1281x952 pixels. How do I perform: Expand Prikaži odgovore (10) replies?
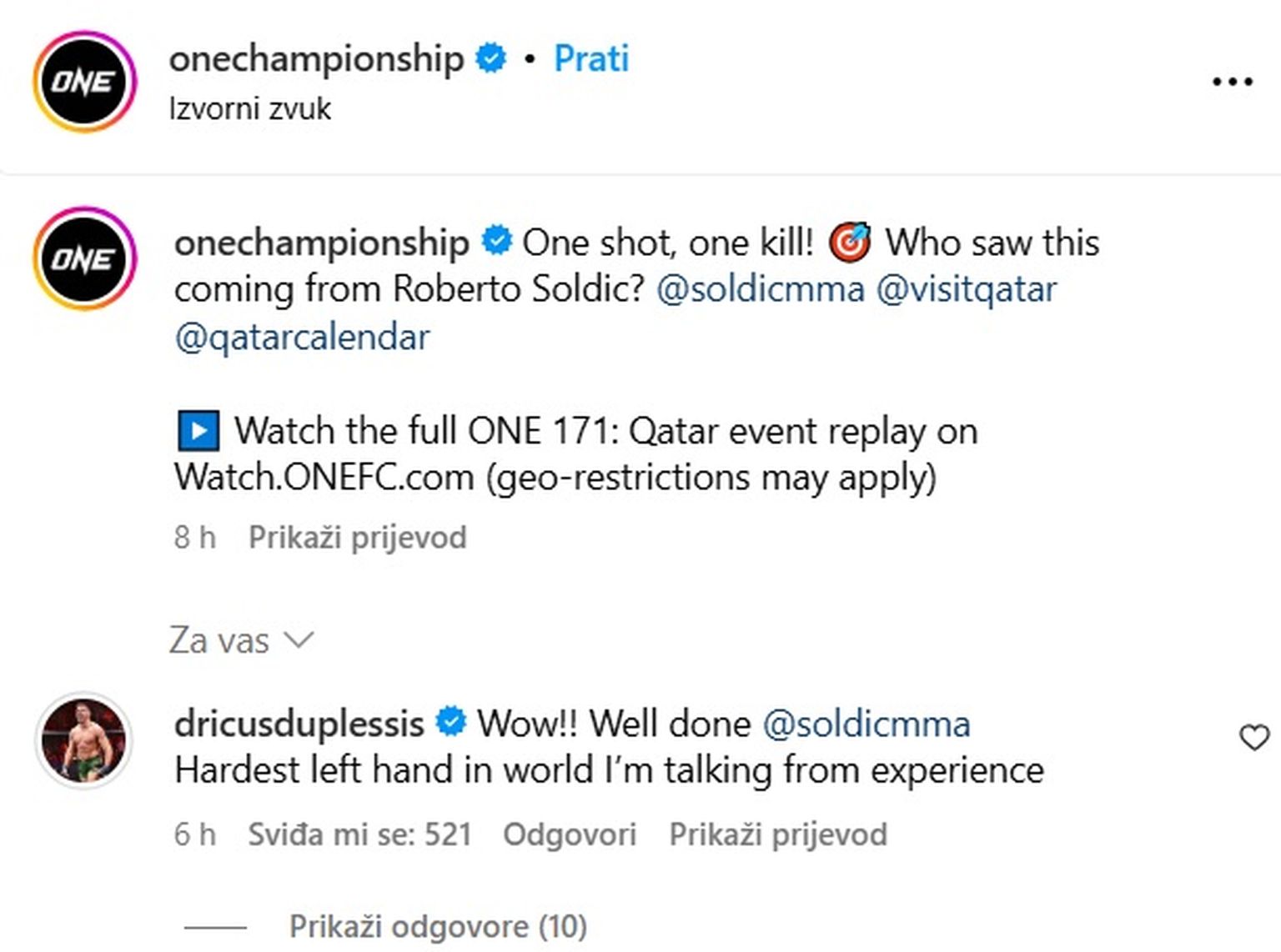pyautogui.click(x=438, y=926)
